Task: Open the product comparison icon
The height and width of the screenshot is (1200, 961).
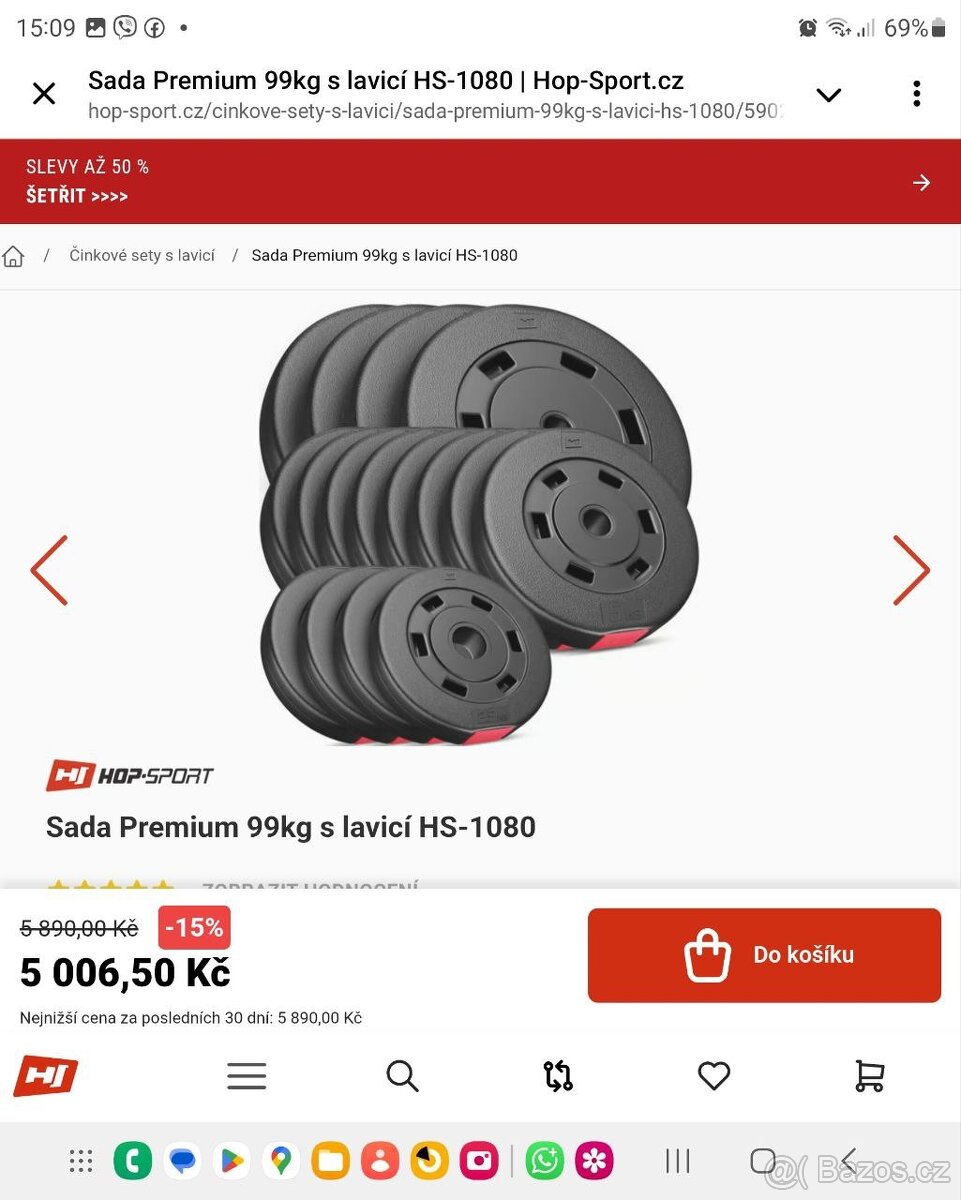Action: click(557, 1076)
